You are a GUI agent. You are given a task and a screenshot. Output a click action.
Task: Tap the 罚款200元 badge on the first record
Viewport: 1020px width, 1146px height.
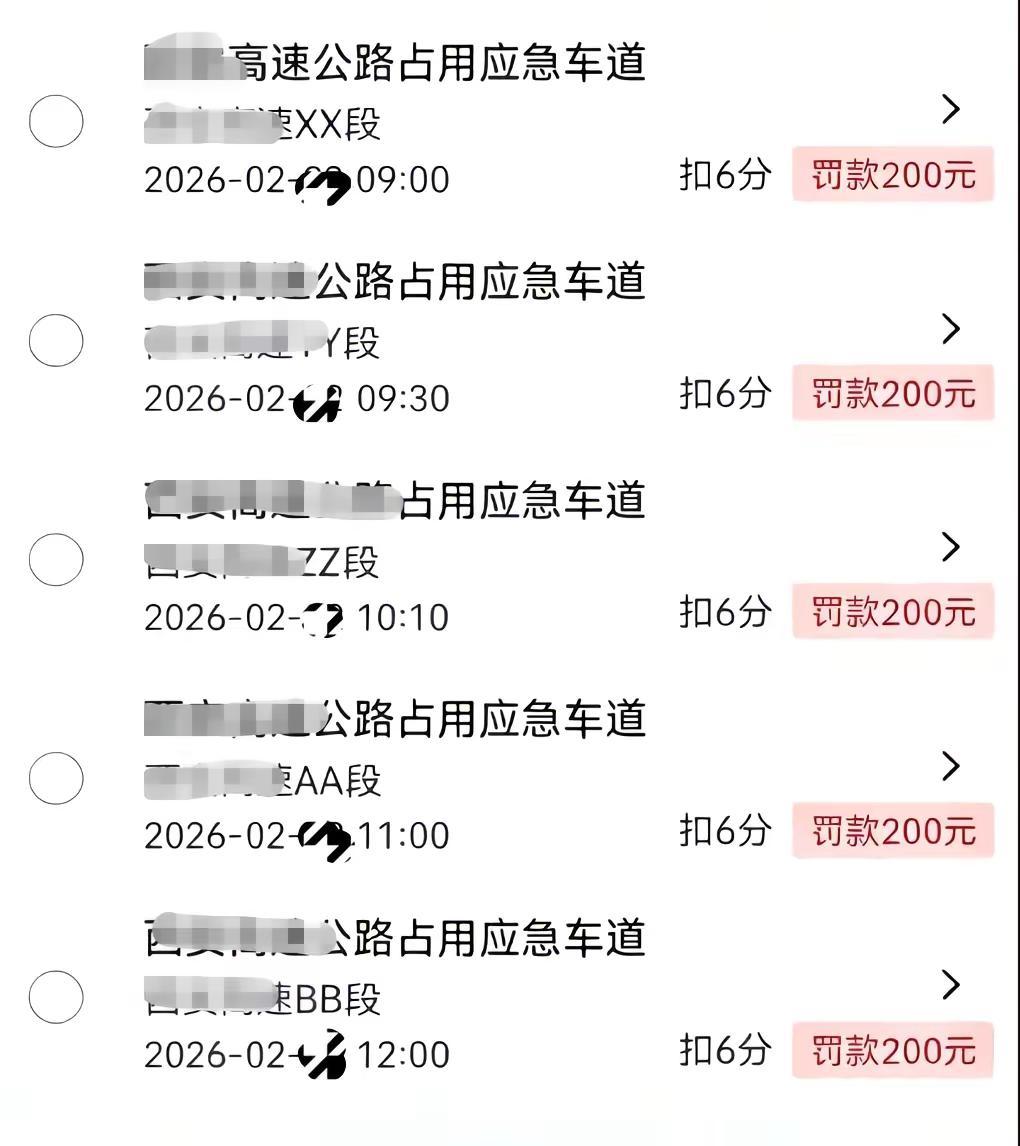(893, 174)
